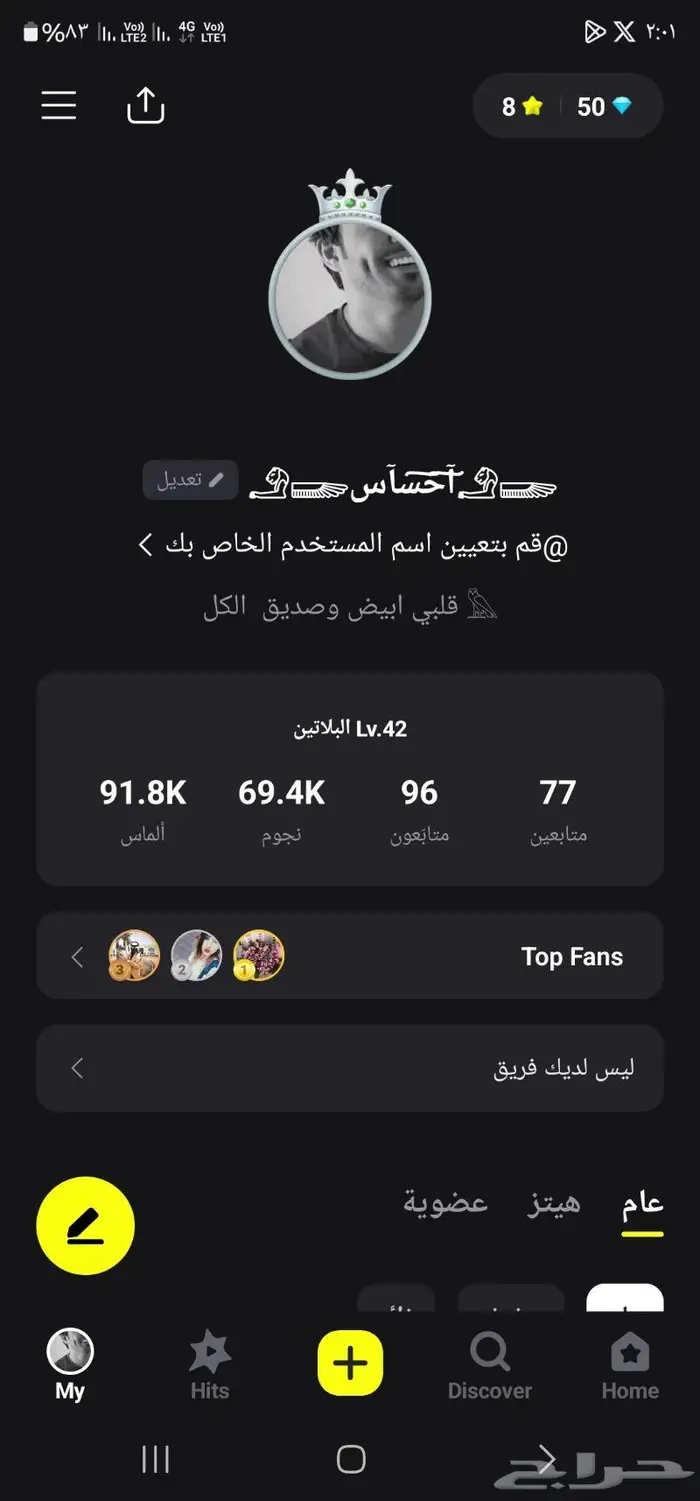
Task: Open the stars and diamonds balance
Action: coord(567,106)
